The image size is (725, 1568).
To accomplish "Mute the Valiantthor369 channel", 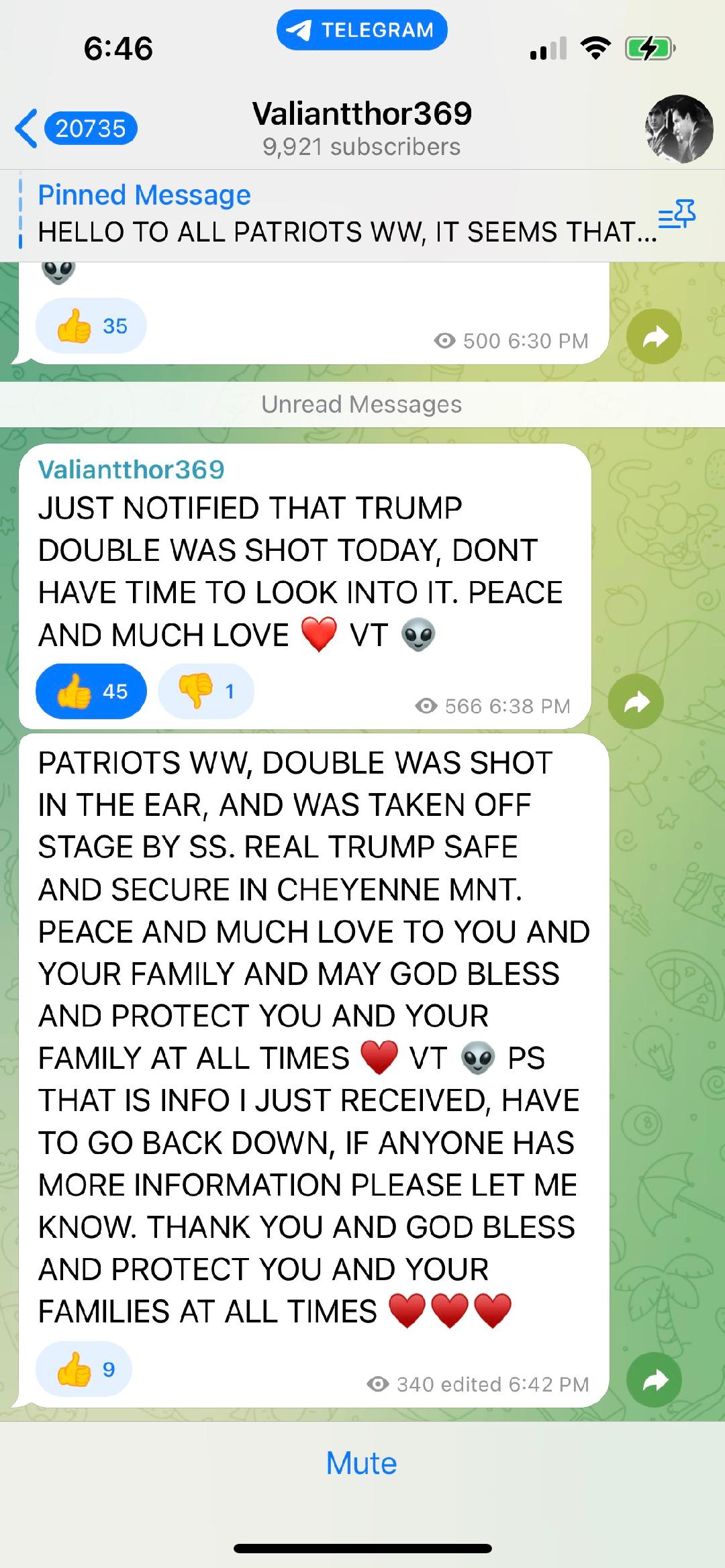I will (x=361, y=1463).
